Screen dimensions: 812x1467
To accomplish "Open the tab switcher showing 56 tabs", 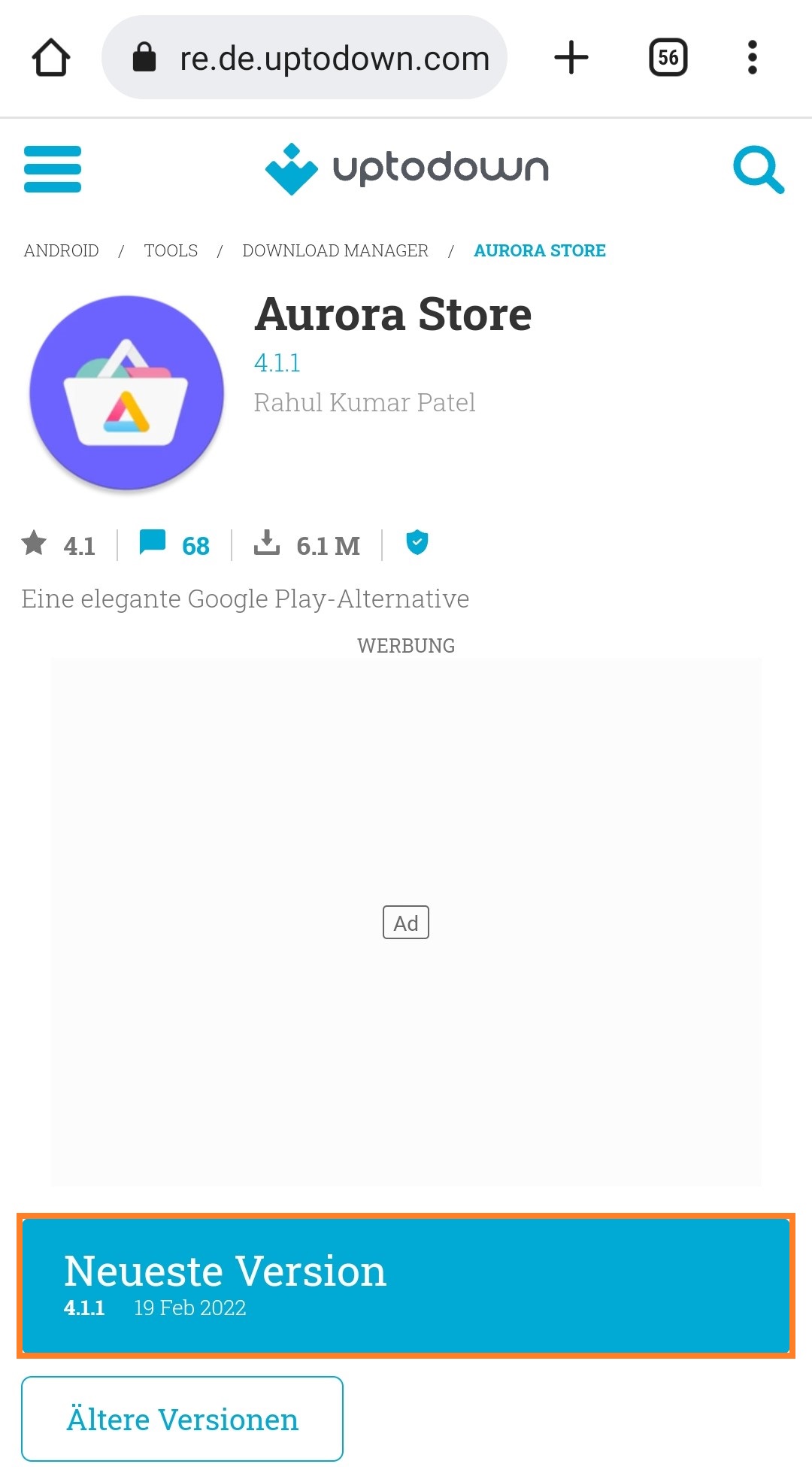I will (x=667, y=57).
